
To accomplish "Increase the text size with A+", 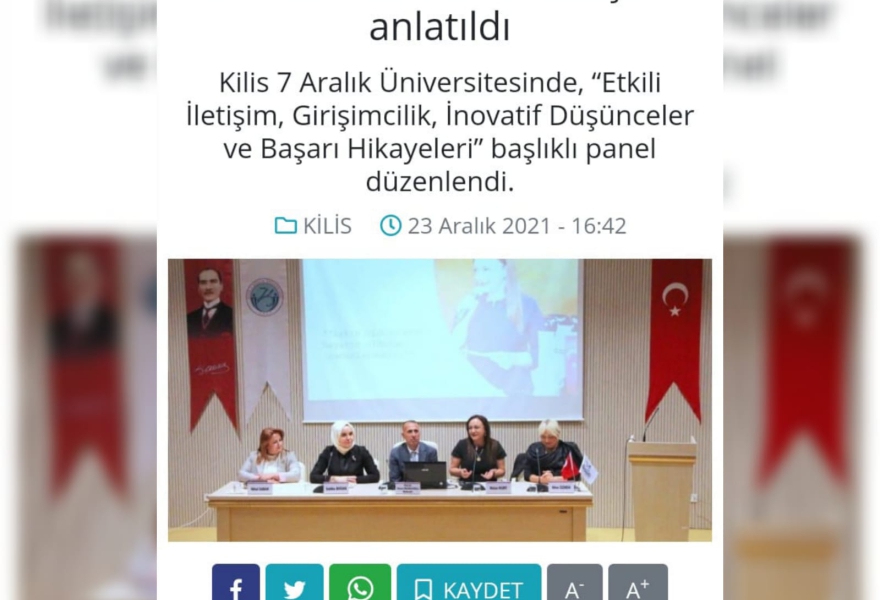I will (638, 585).
